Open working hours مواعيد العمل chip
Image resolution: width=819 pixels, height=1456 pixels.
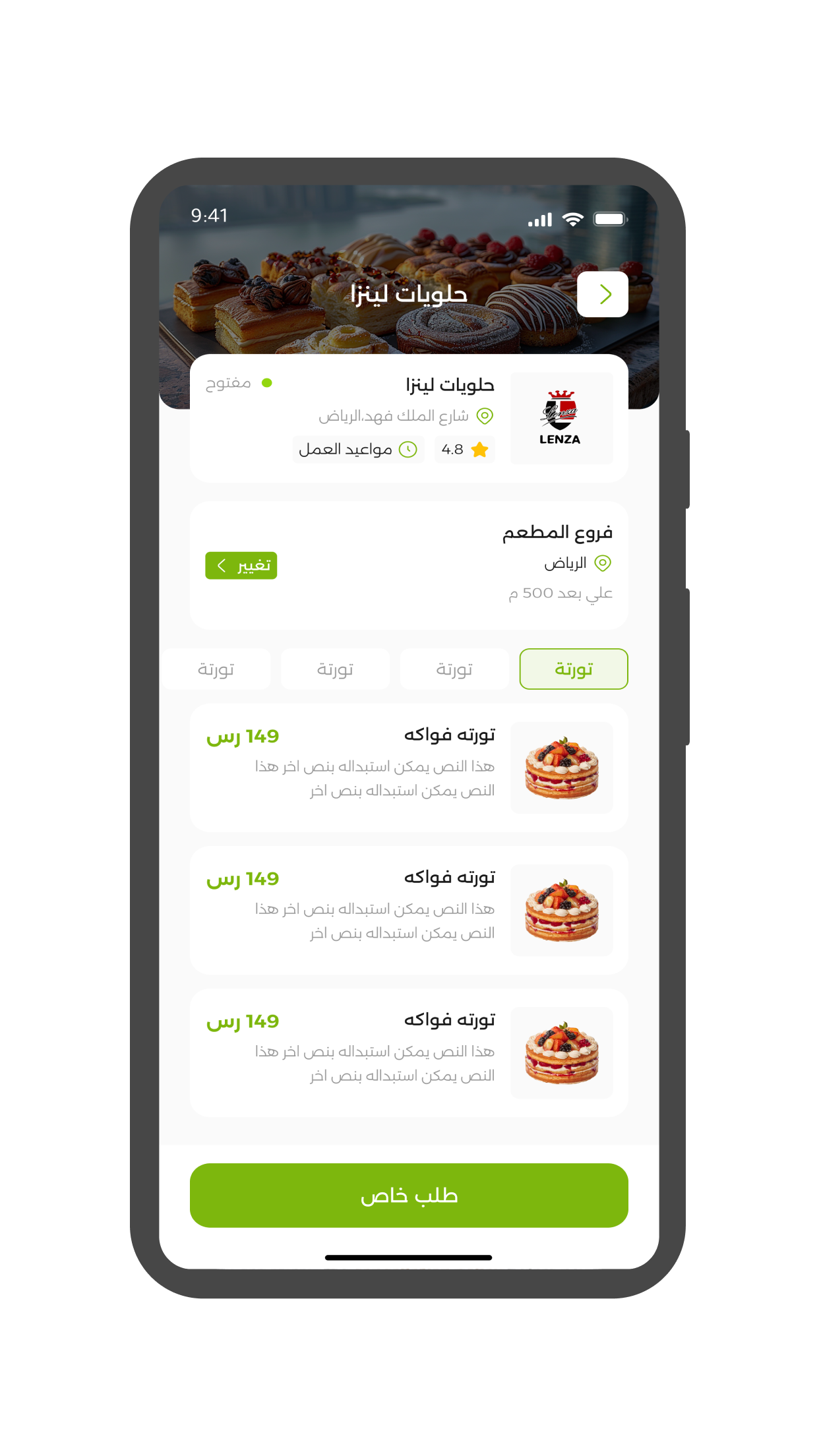pos(358,450)
